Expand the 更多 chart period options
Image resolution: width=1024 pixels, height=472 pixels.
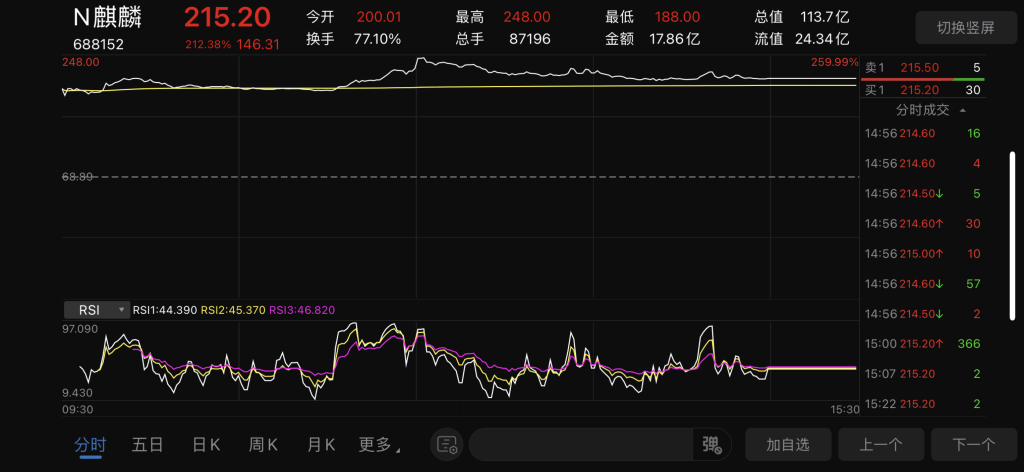(379, 445)
